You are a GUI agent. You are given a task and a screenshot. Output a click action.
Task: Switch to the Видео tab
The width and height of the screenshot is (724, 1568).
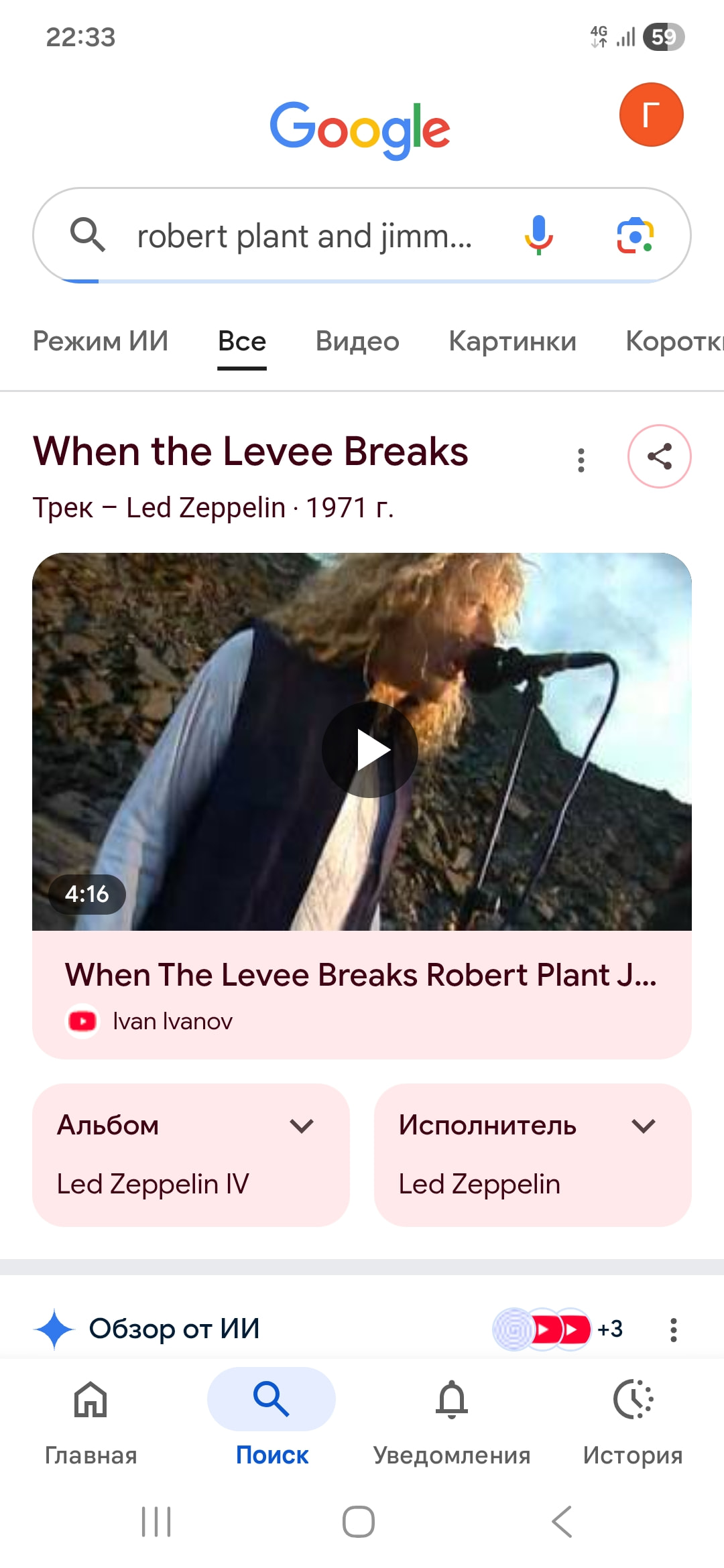[x=357, y=341]
